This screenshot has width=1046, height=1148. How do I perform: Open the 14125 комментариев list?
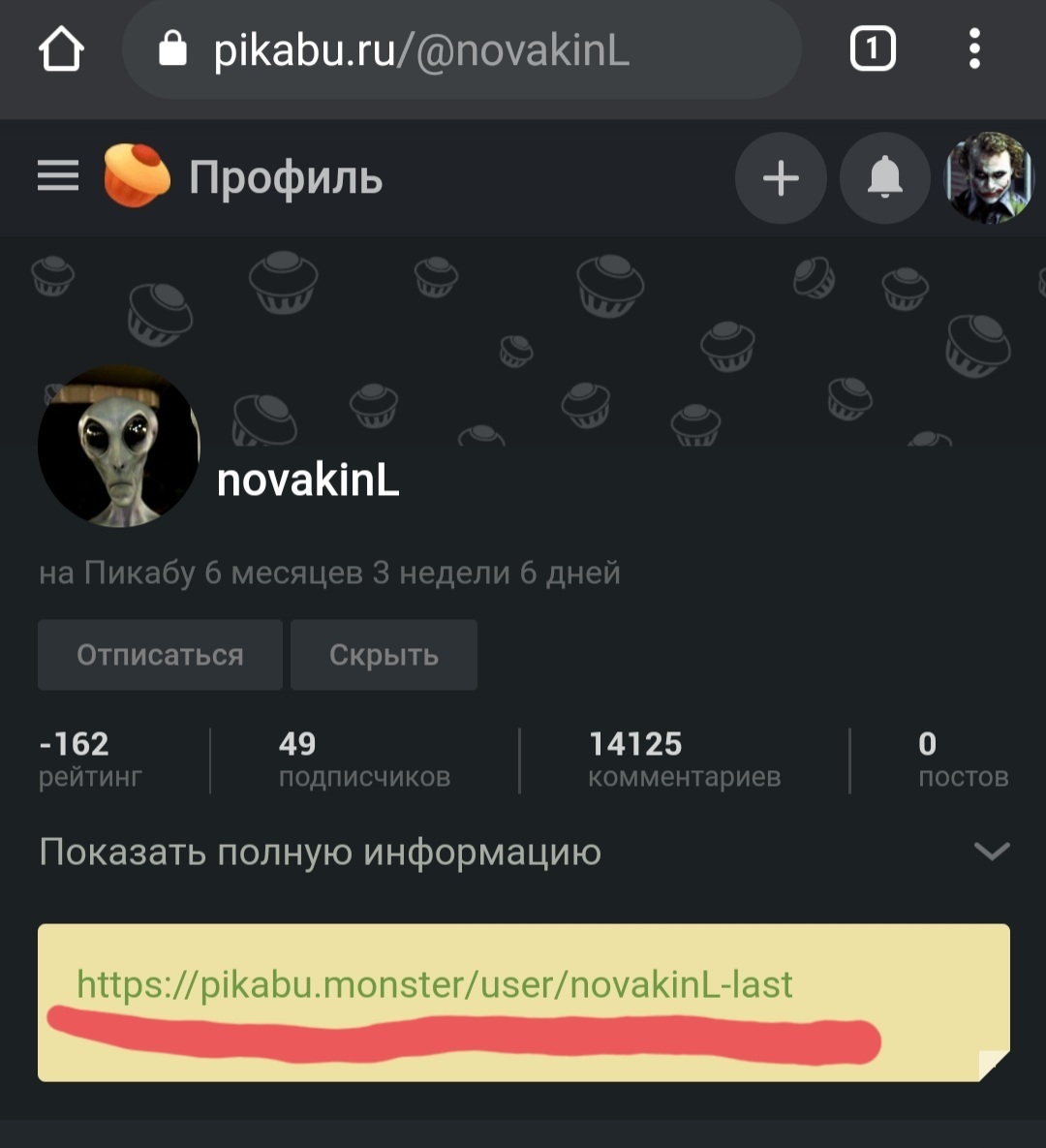[684, 760]
